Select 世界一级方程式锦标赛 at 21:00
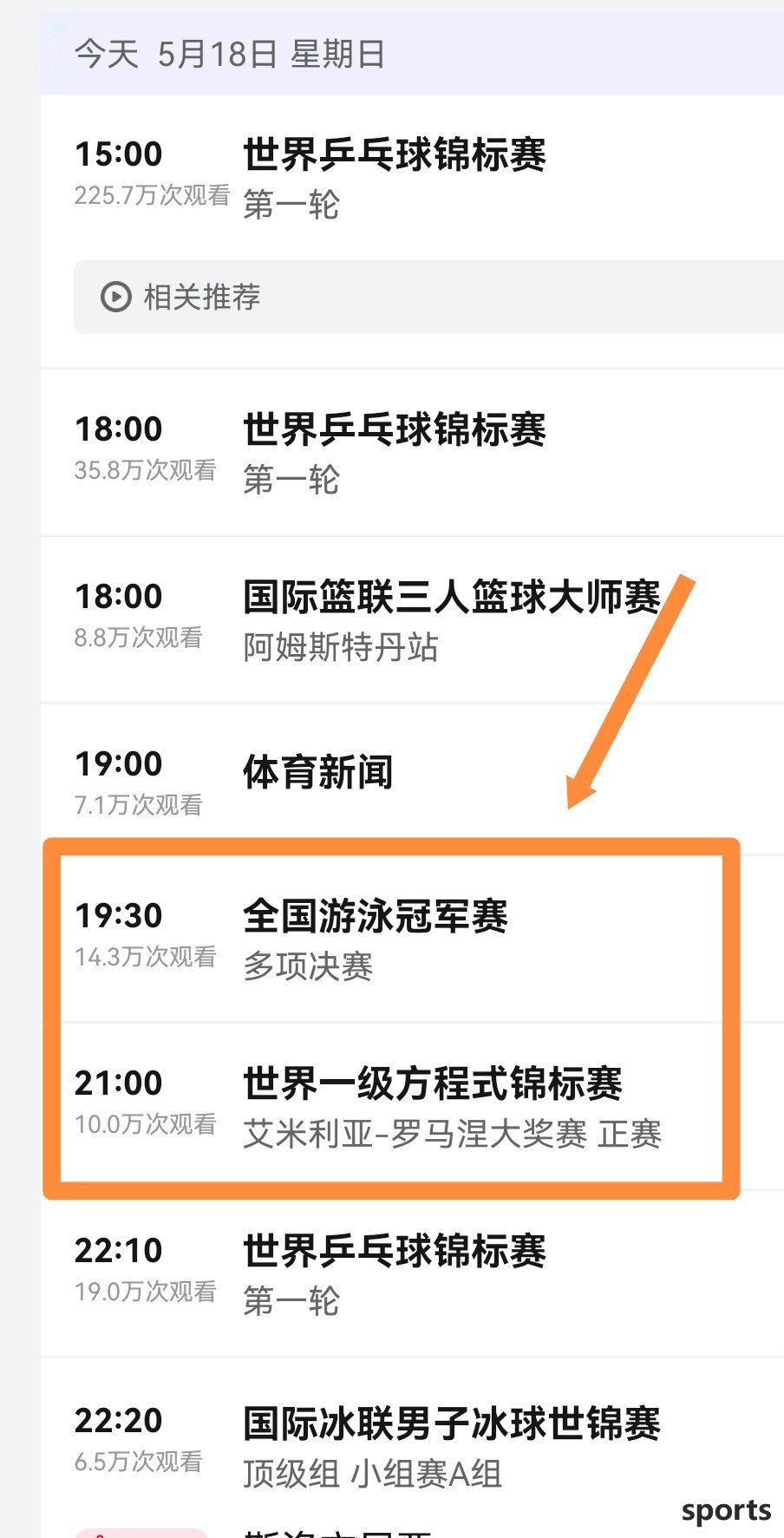Screen dimensions: 784x1538 (391, 1103)
